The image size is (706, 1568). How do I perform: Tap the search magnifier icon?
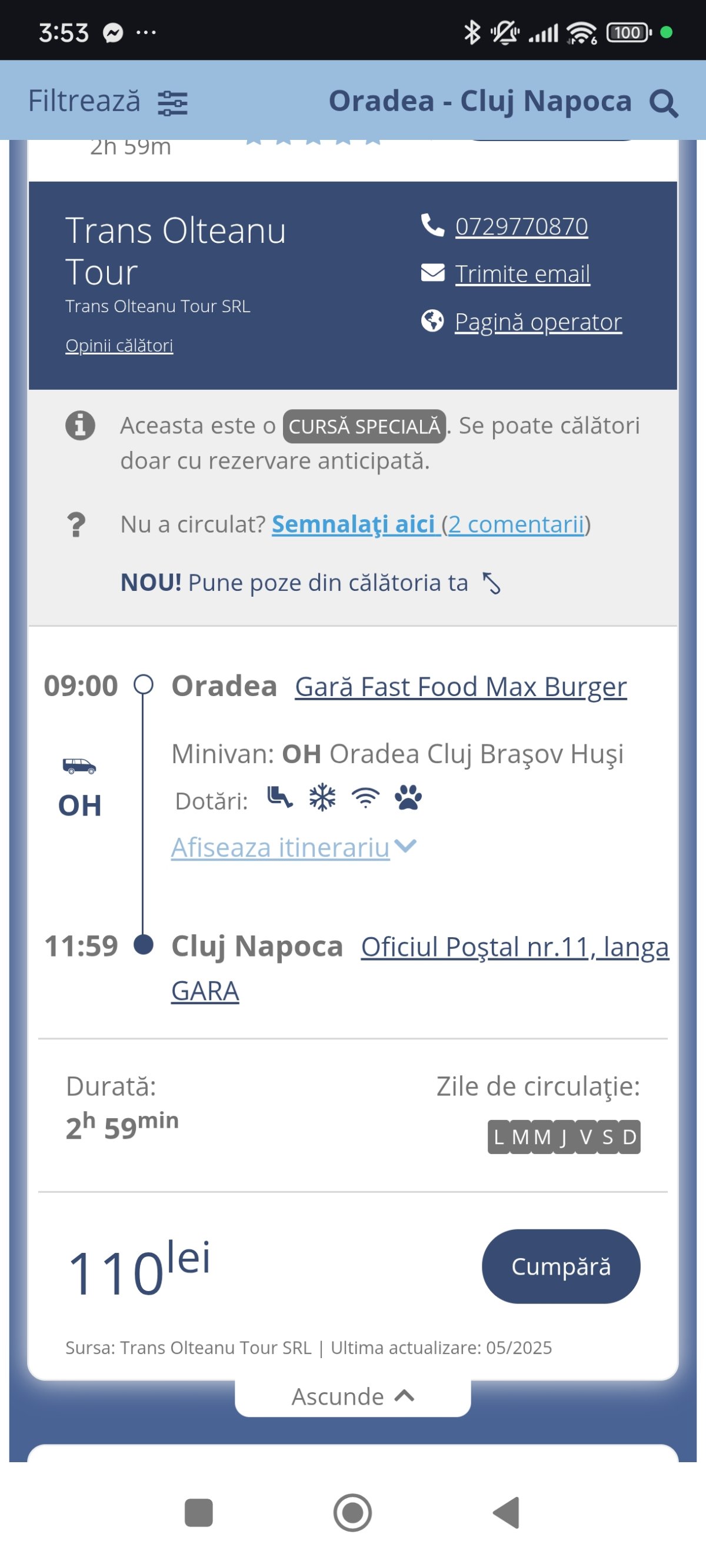pos(664,102)
